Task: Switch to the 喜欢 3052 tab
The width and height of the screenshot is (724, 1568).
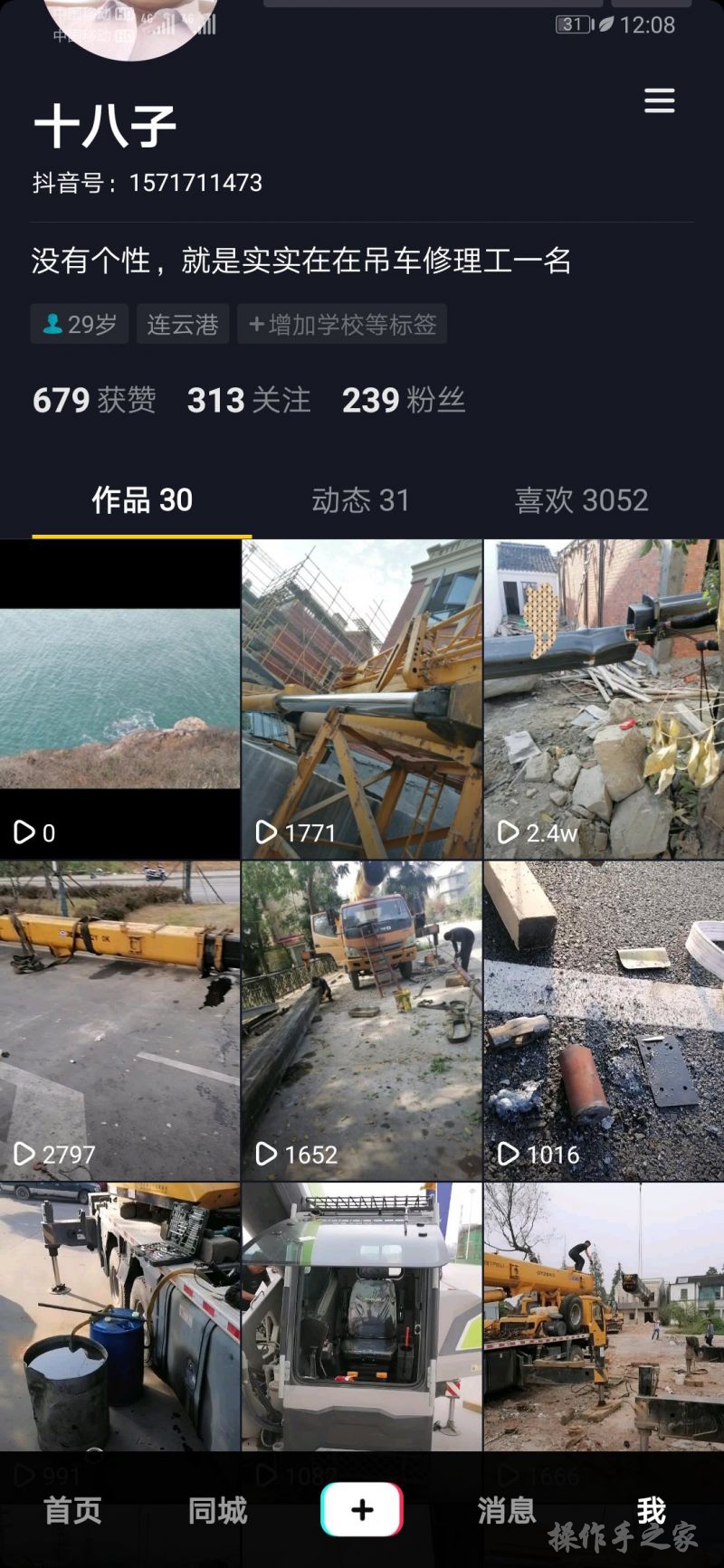Action: click(581, 500)
